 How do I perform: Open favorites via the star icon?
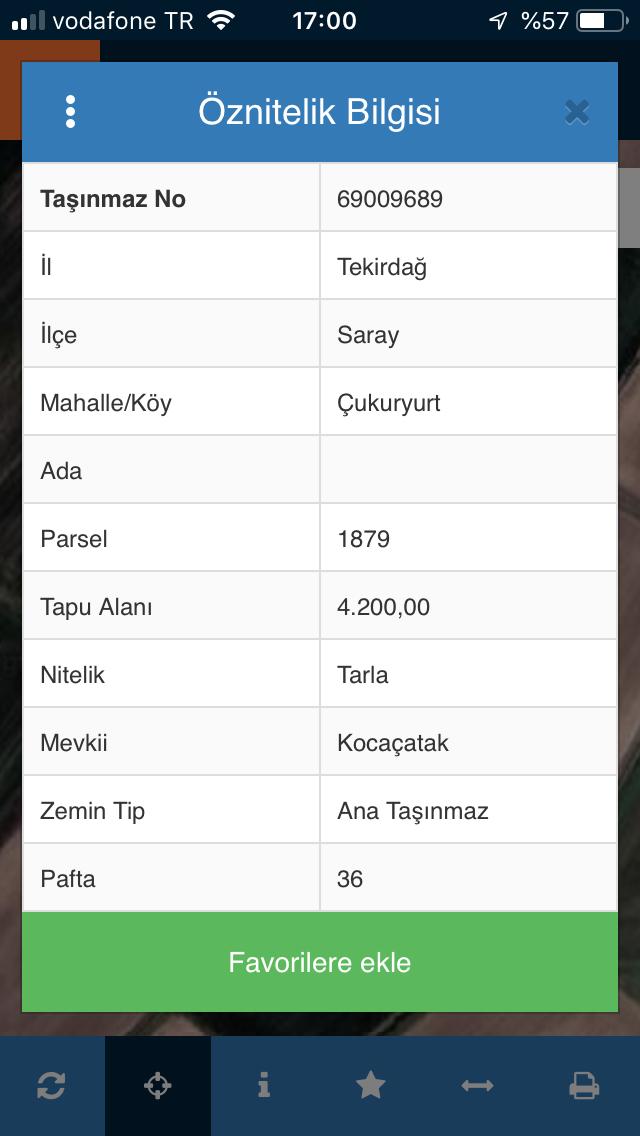370,1085
